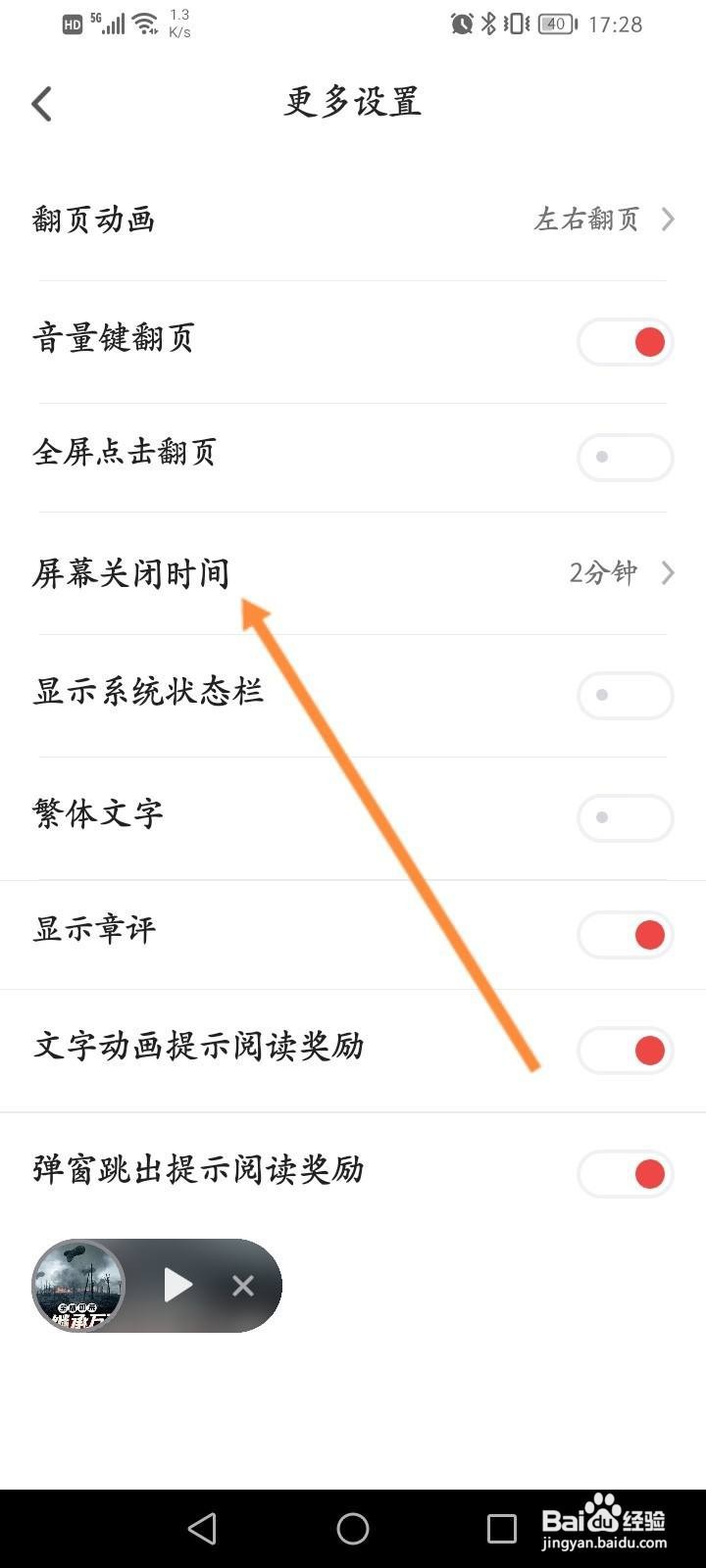The width and height of the screenshot is (706, 1568).
Task: Close the floating video window
Action: tap(242, 1285)
